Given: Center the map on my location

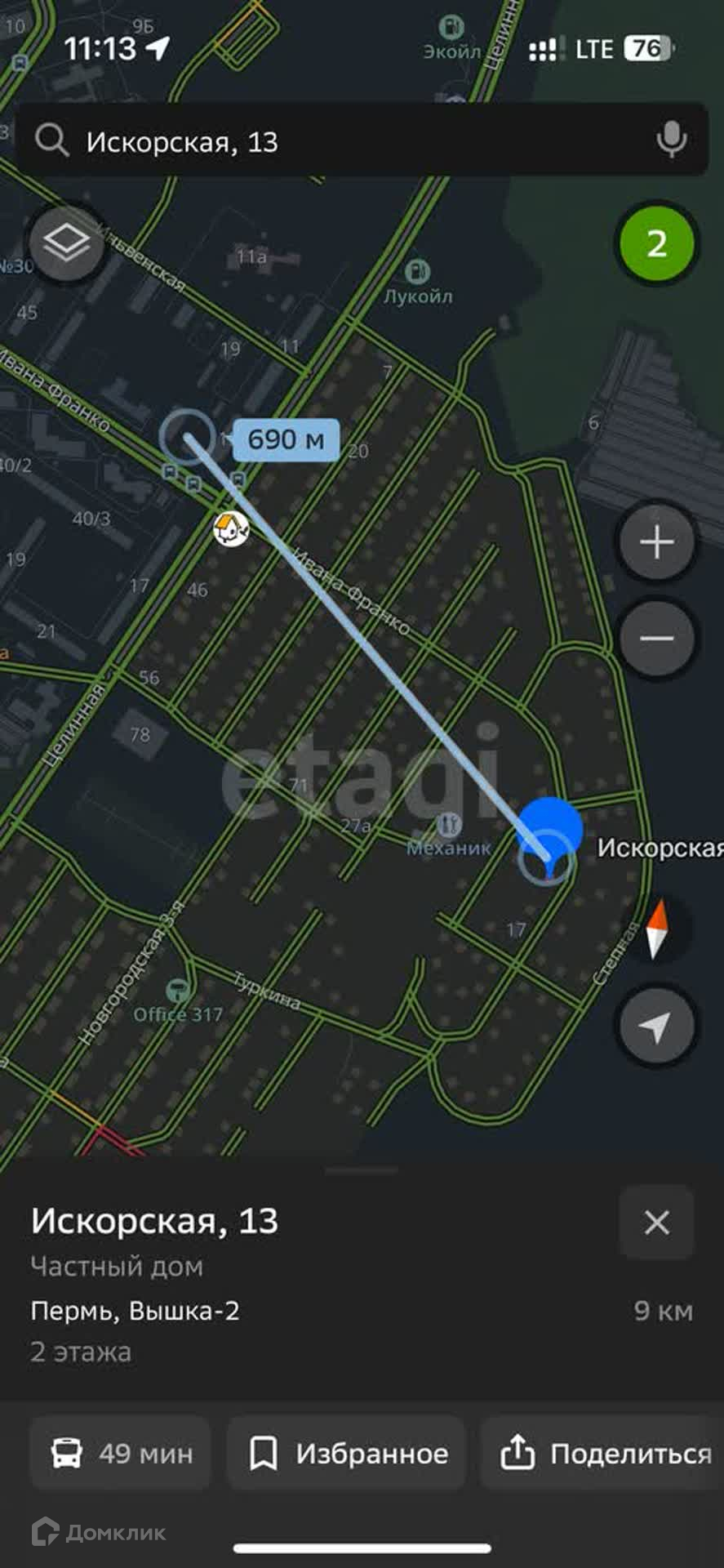Looking at the screenshot, I should [656, 1026].
